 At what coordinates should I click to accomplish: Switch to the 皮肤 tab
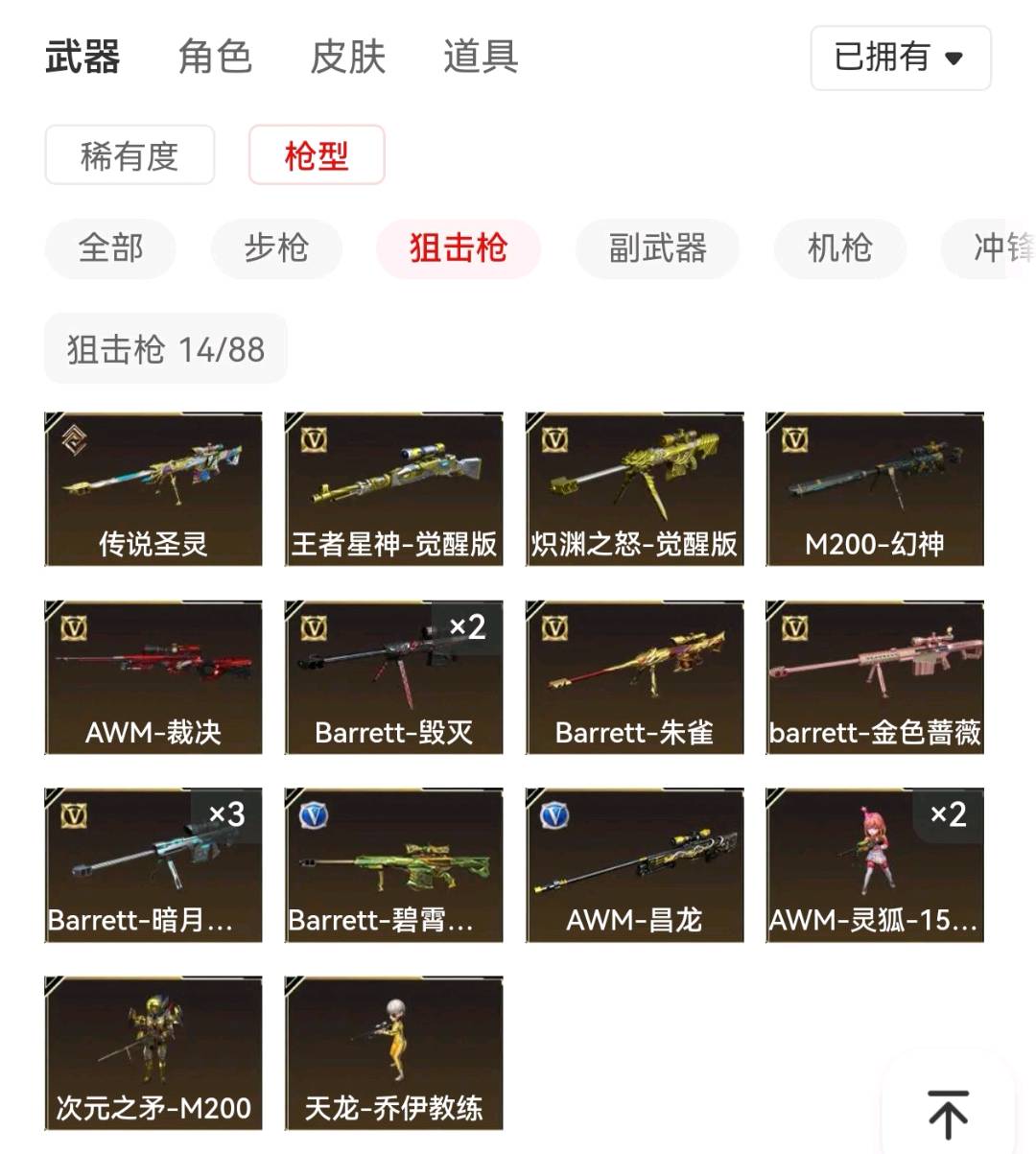click(x=347, y=57)
